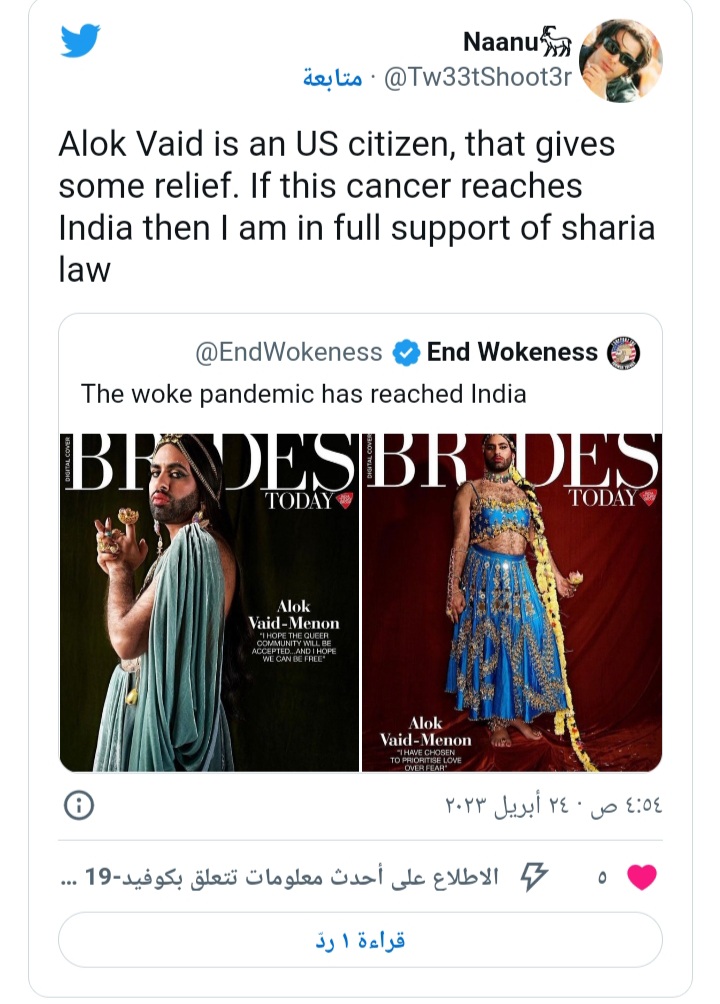Open the tweet info icon

pyautogui.click(x=78, y=805)
